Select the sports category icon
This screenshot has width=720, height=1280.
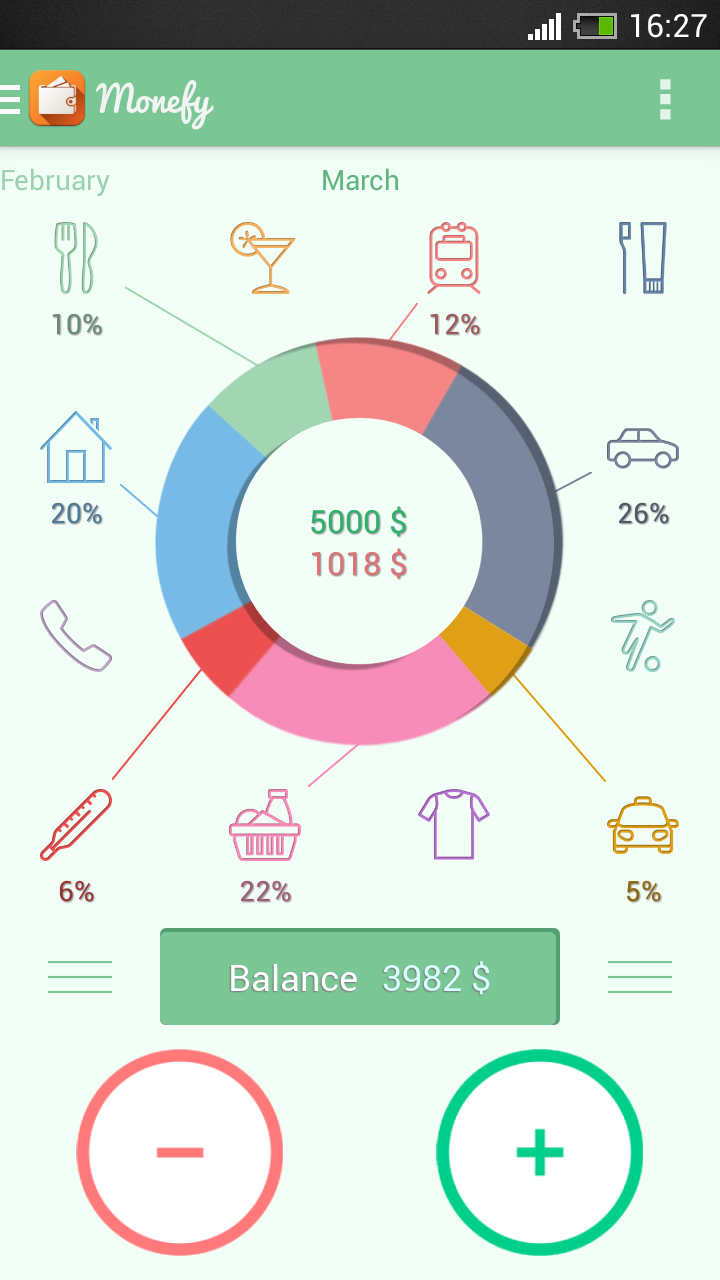643,636
